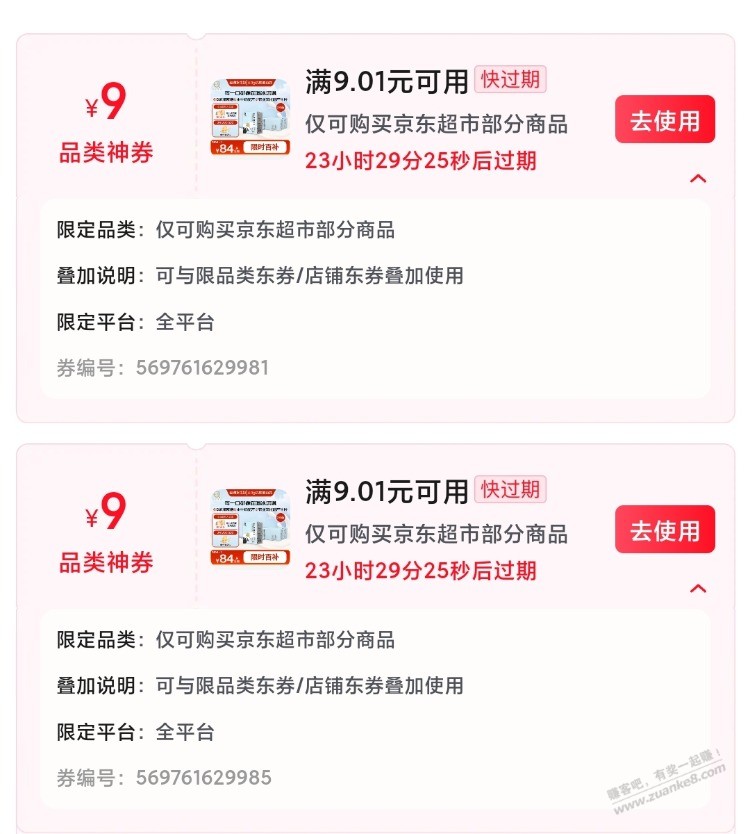The height and width of the screenshot is (834, 750).
Task: Collapse details of coupon ending 29985
Action: [698, 589]
